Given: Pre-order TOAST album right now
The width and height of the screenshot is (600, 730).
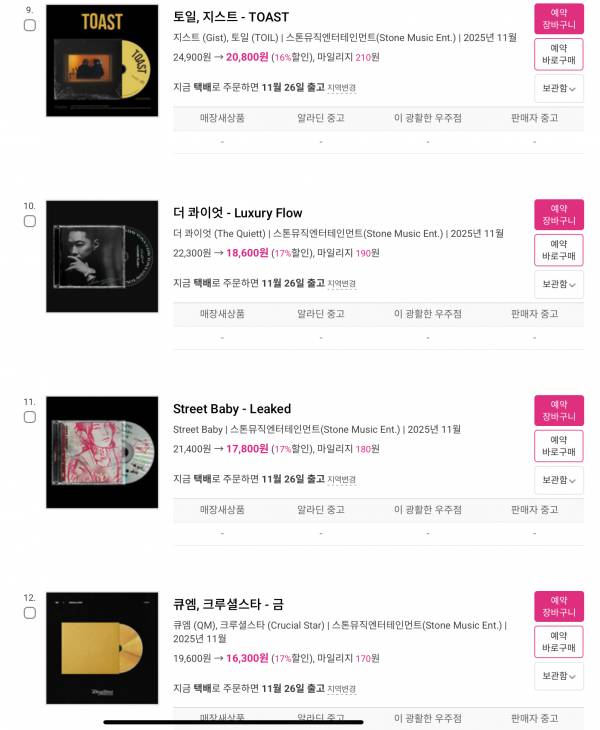Looking at the screenshot, I should 558,54.
